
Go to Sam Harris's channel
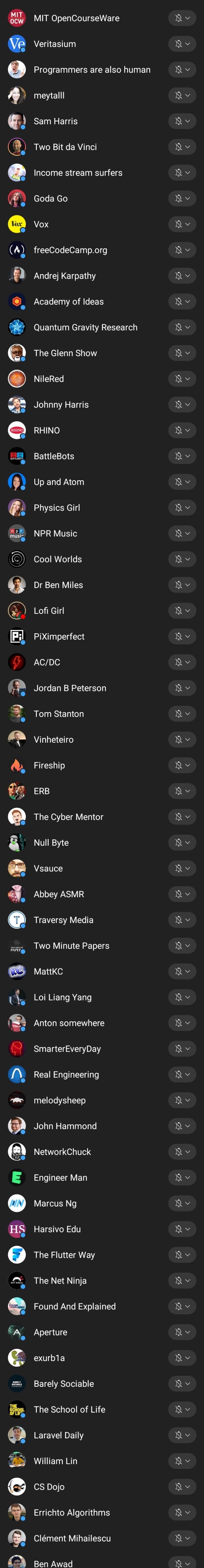[55, 121]
